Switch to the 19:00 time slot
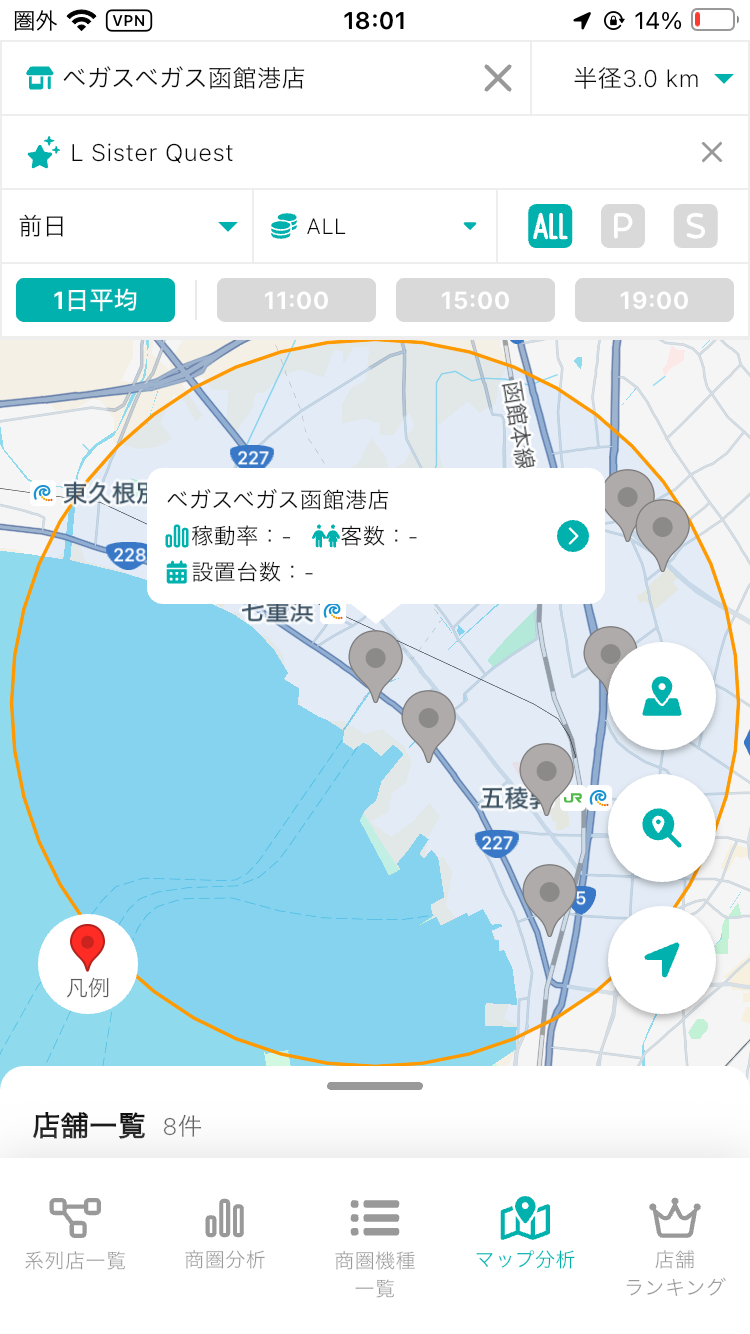750x1334 pixels. (653, 300)
